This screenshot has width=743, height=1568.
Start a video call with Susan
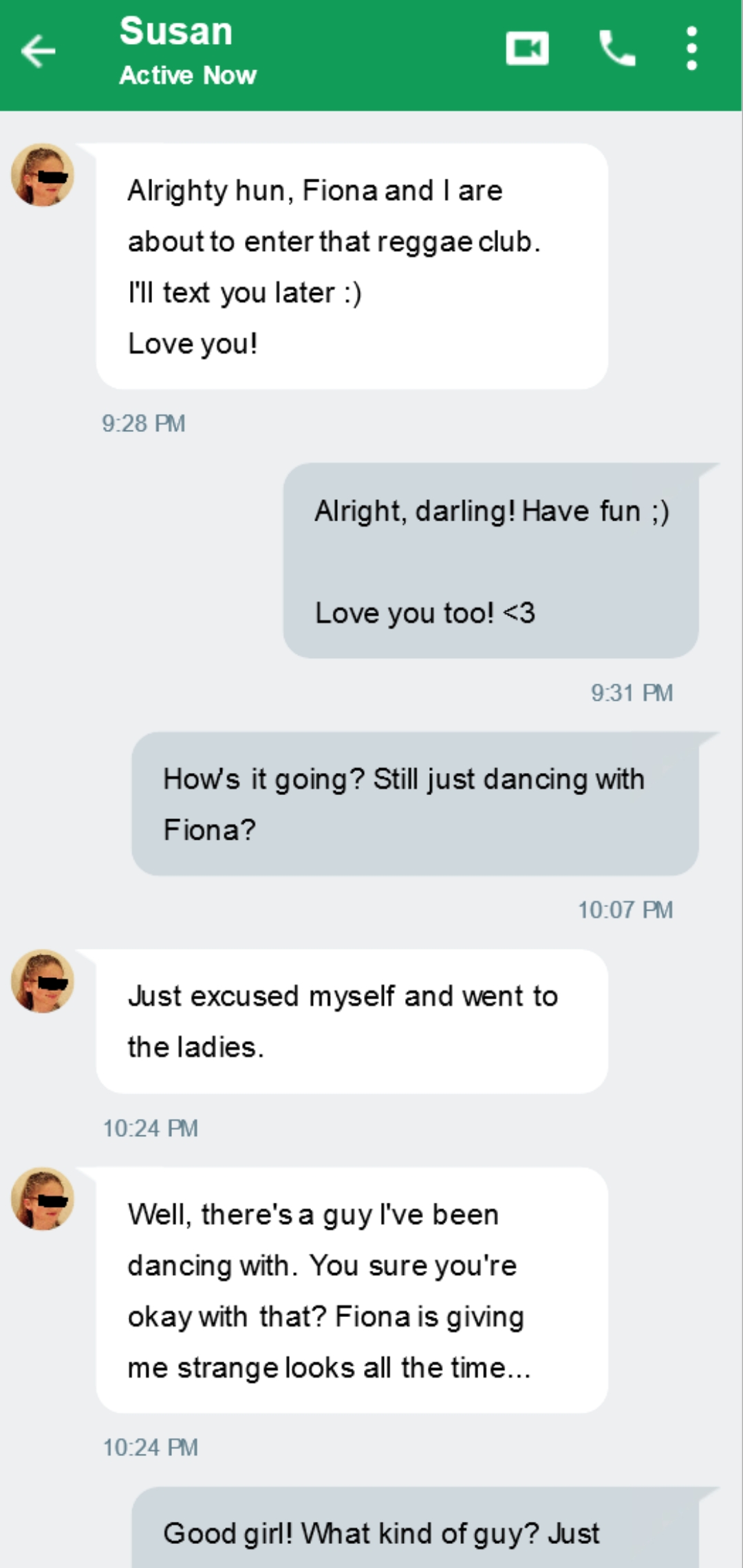pos(526,50)
